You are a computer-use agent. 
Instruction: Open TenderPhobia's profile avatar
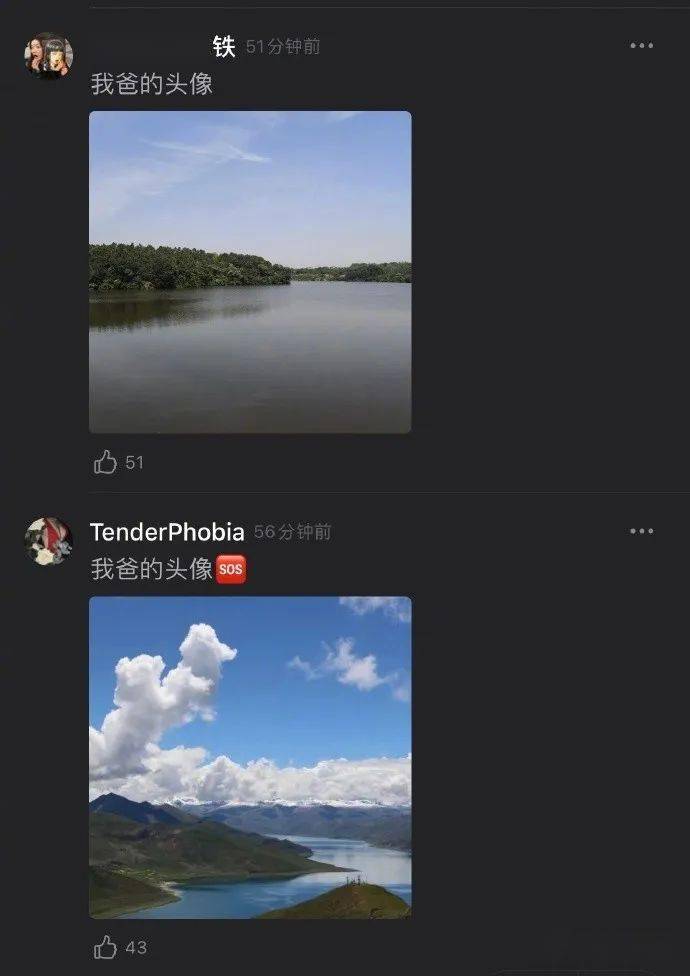(x=48, y=541)
